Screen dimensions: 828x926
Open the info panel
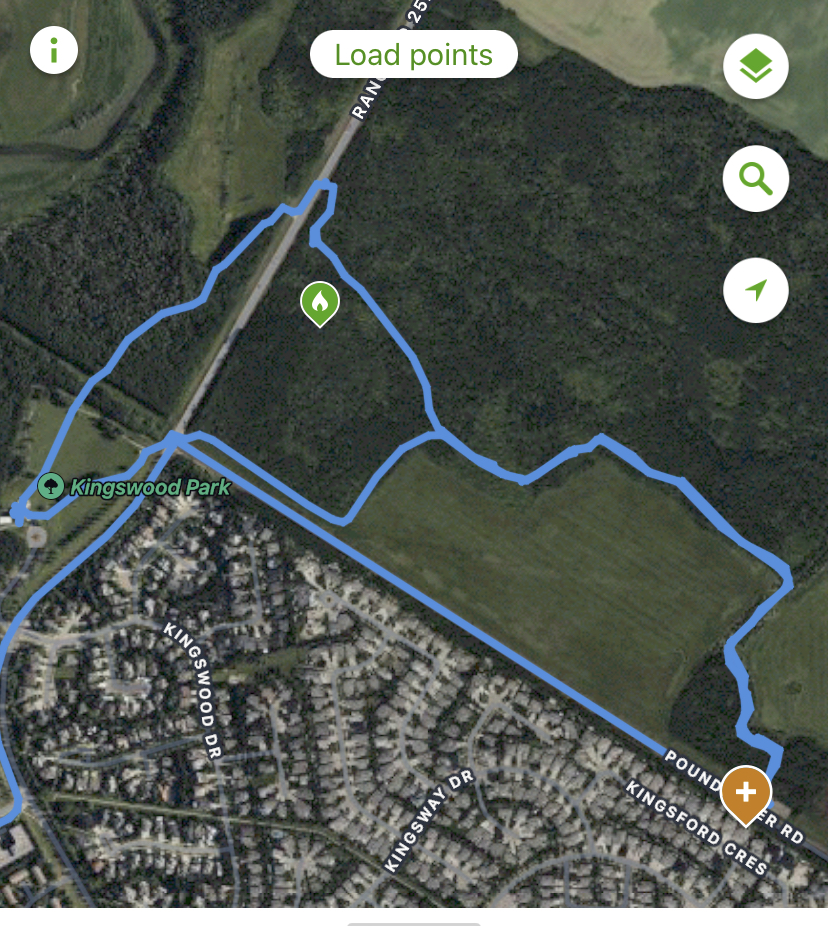tap(54, 49)
